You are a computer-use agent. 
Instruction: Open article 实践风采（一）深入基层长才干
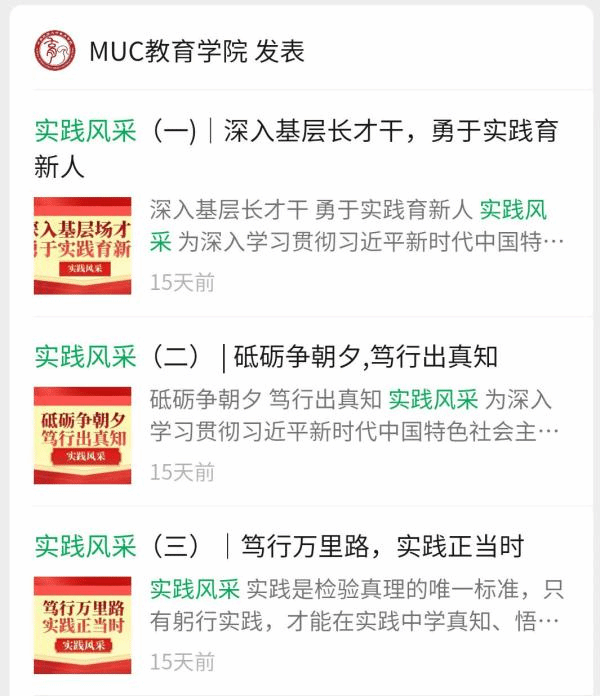click(296, 147)
